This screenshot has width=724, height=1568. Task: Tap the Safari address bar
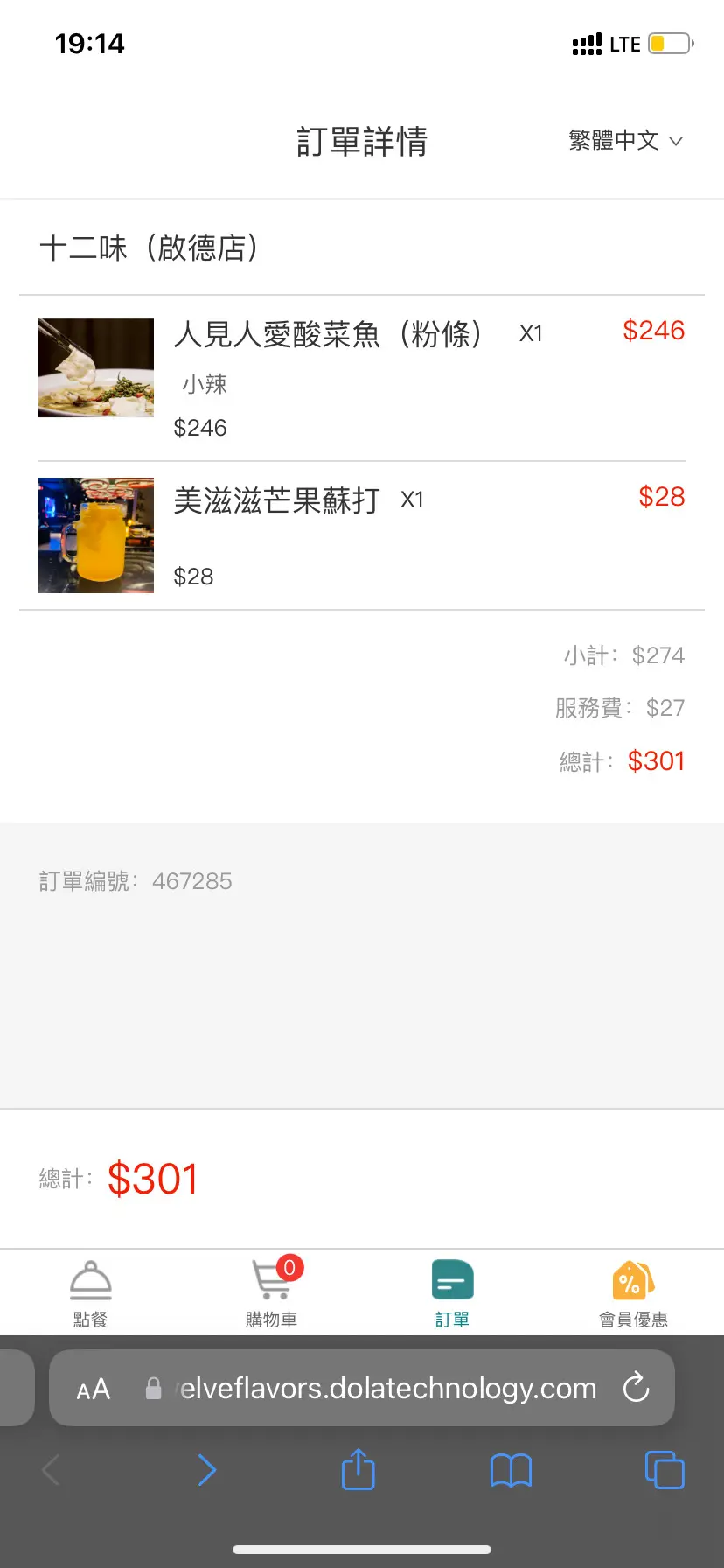[385, 1389]
